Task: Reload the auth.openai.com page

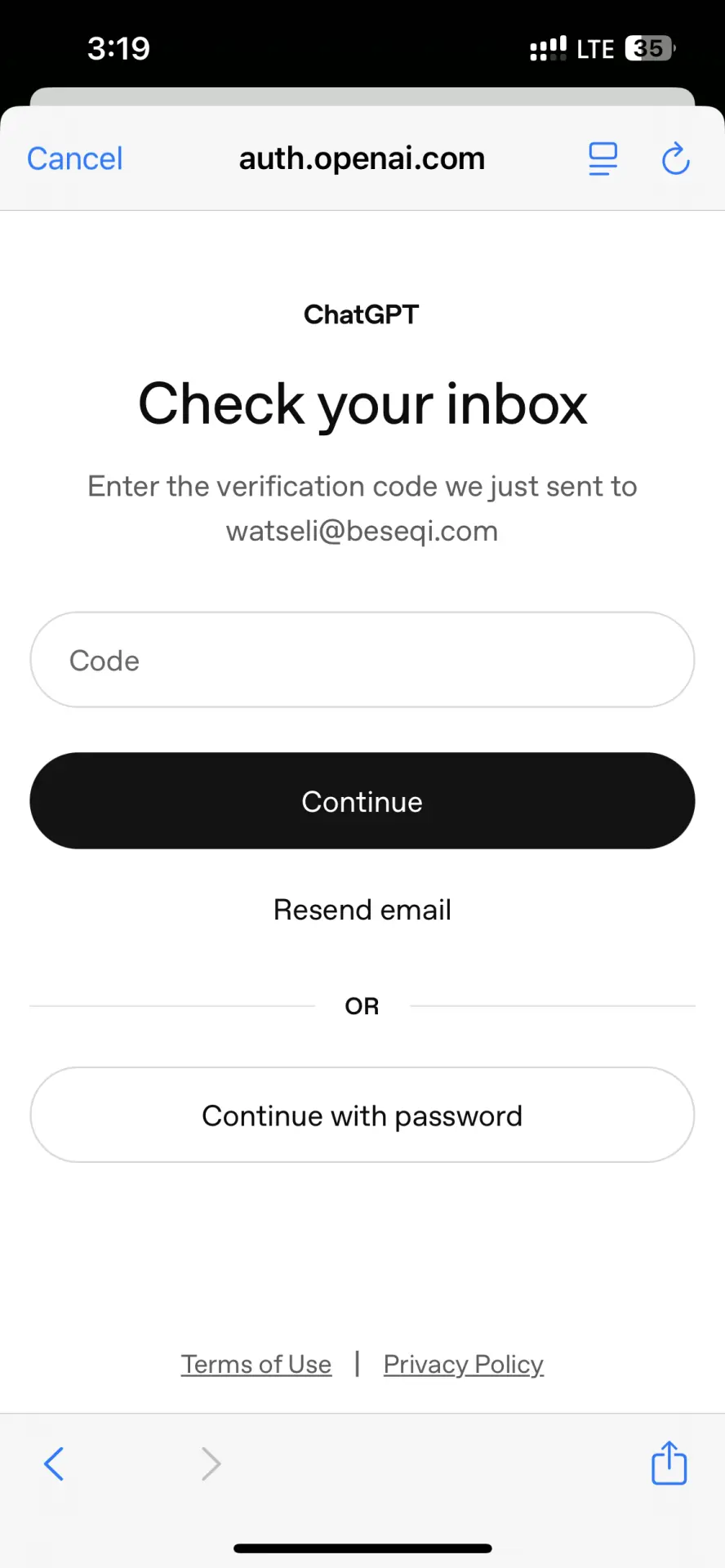Action: 675,158
